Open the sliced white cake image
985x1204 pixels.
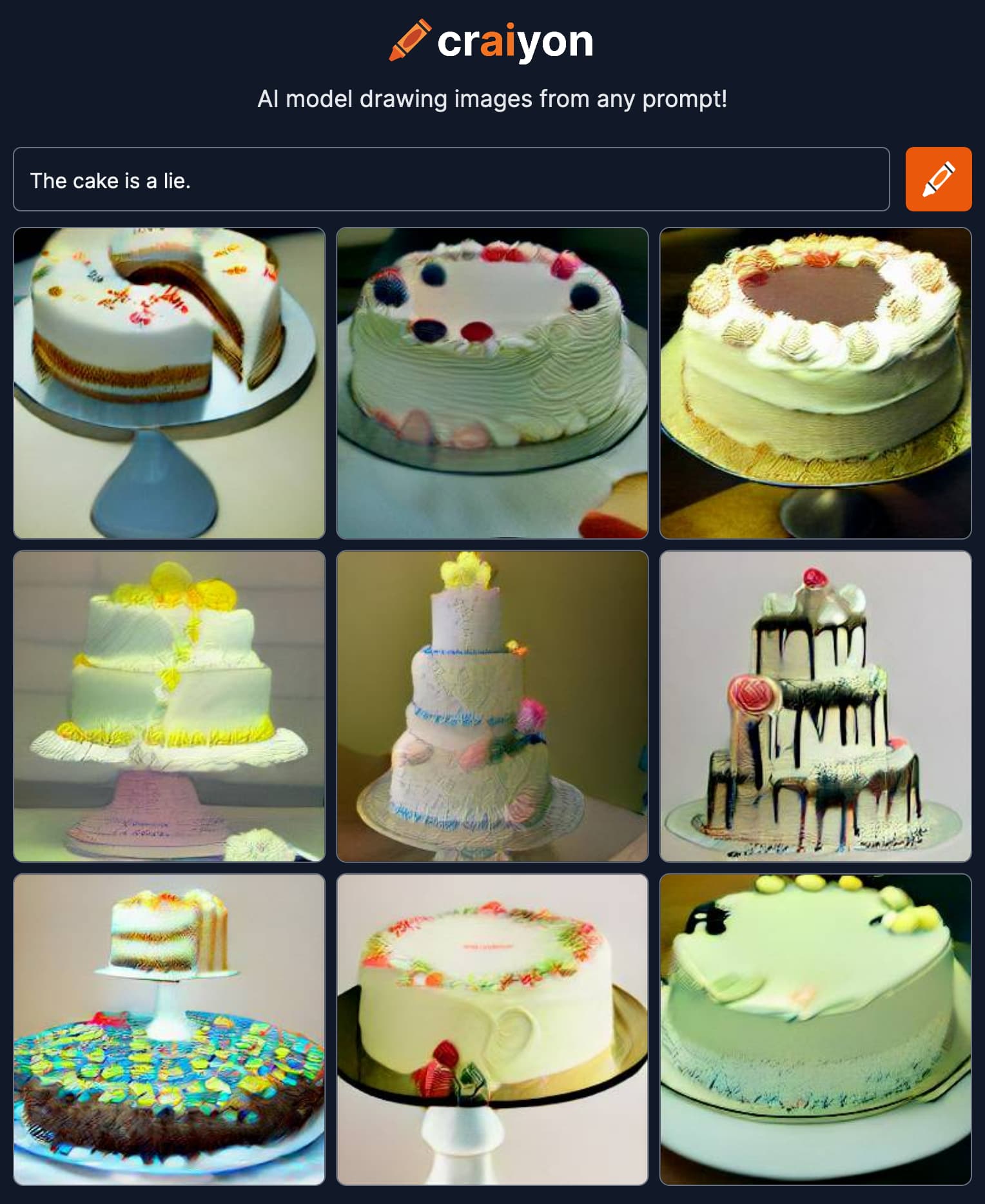tap(169, 383)
